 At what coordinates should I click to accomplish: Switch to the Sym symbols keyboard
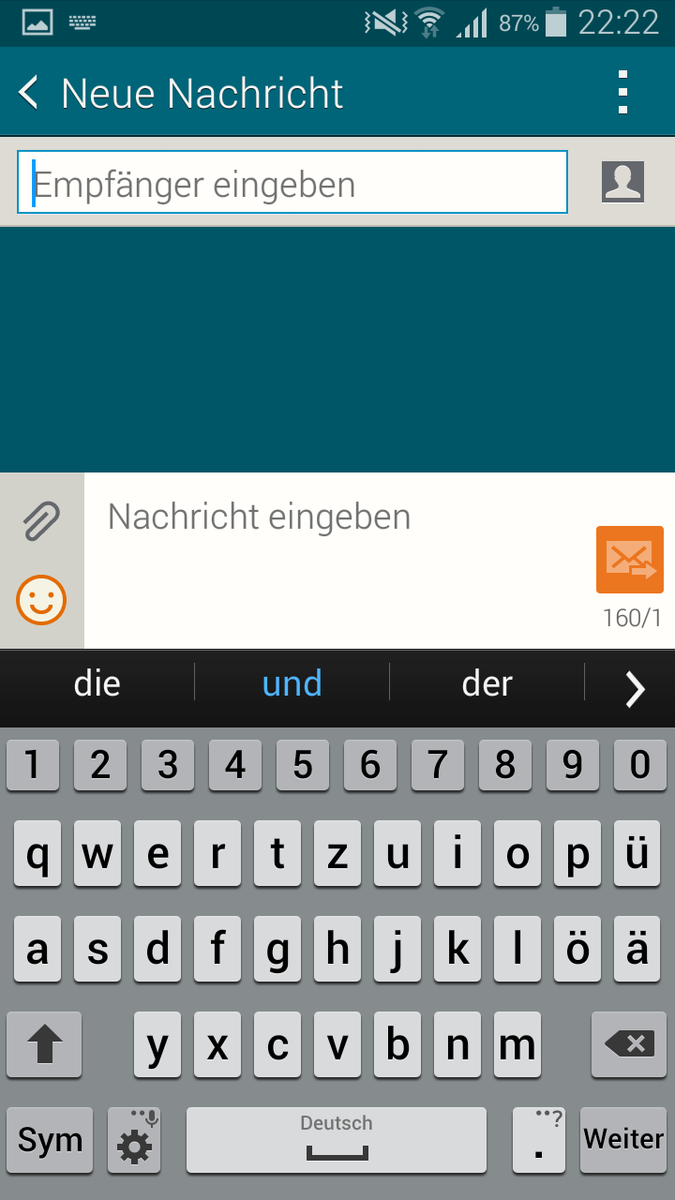point(50,1139)
